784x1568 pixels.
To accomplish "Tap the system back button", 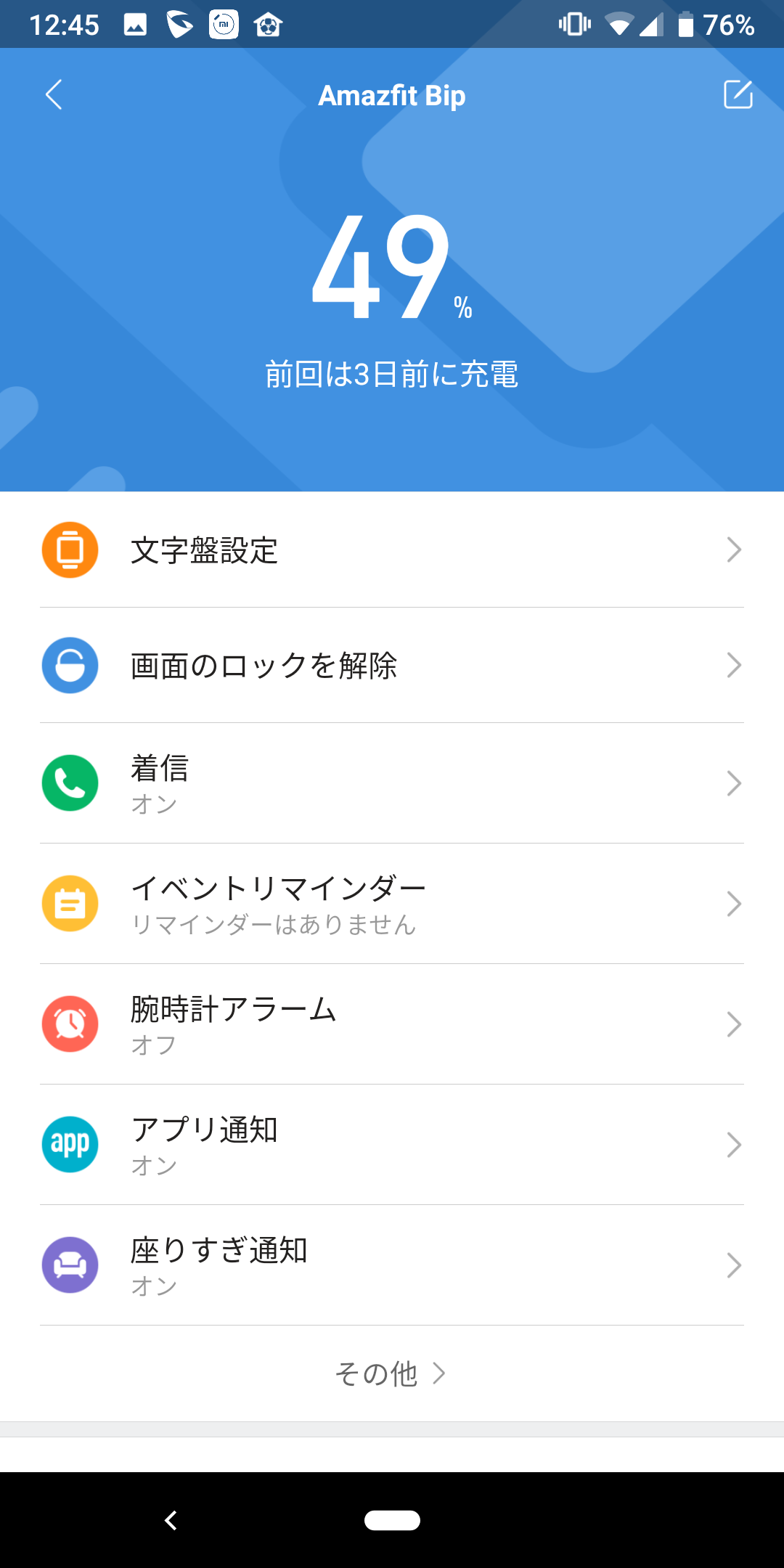I will [x=171, y=1520].
